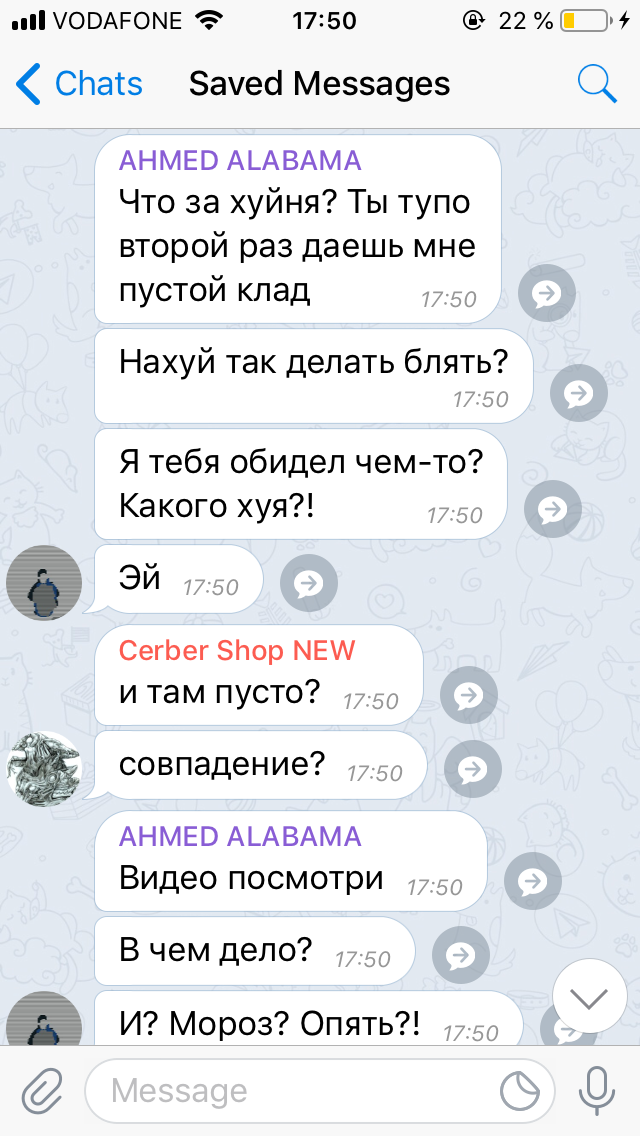Open attachment paperclip menu
Screen dimensions: 640x1136
43,1090
